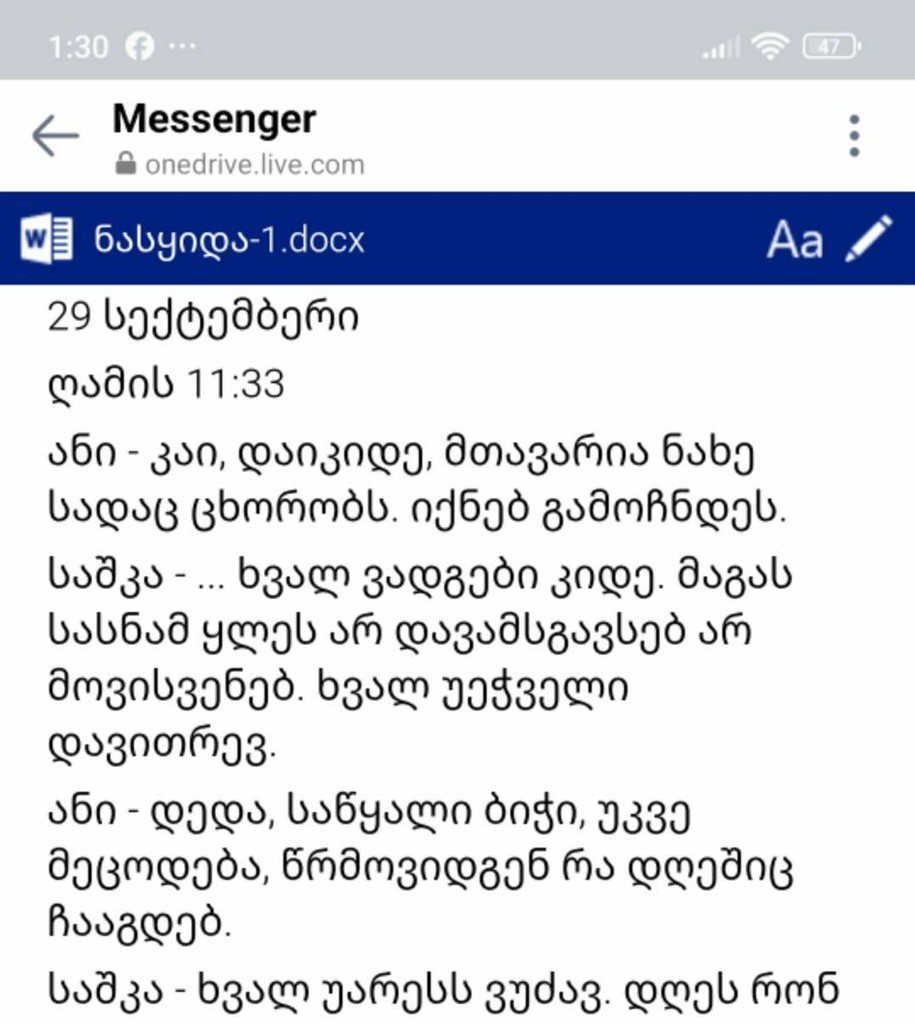Tap the back arrow to return
The height and width of the screenshot is (1024, 915).
(55, 136)
